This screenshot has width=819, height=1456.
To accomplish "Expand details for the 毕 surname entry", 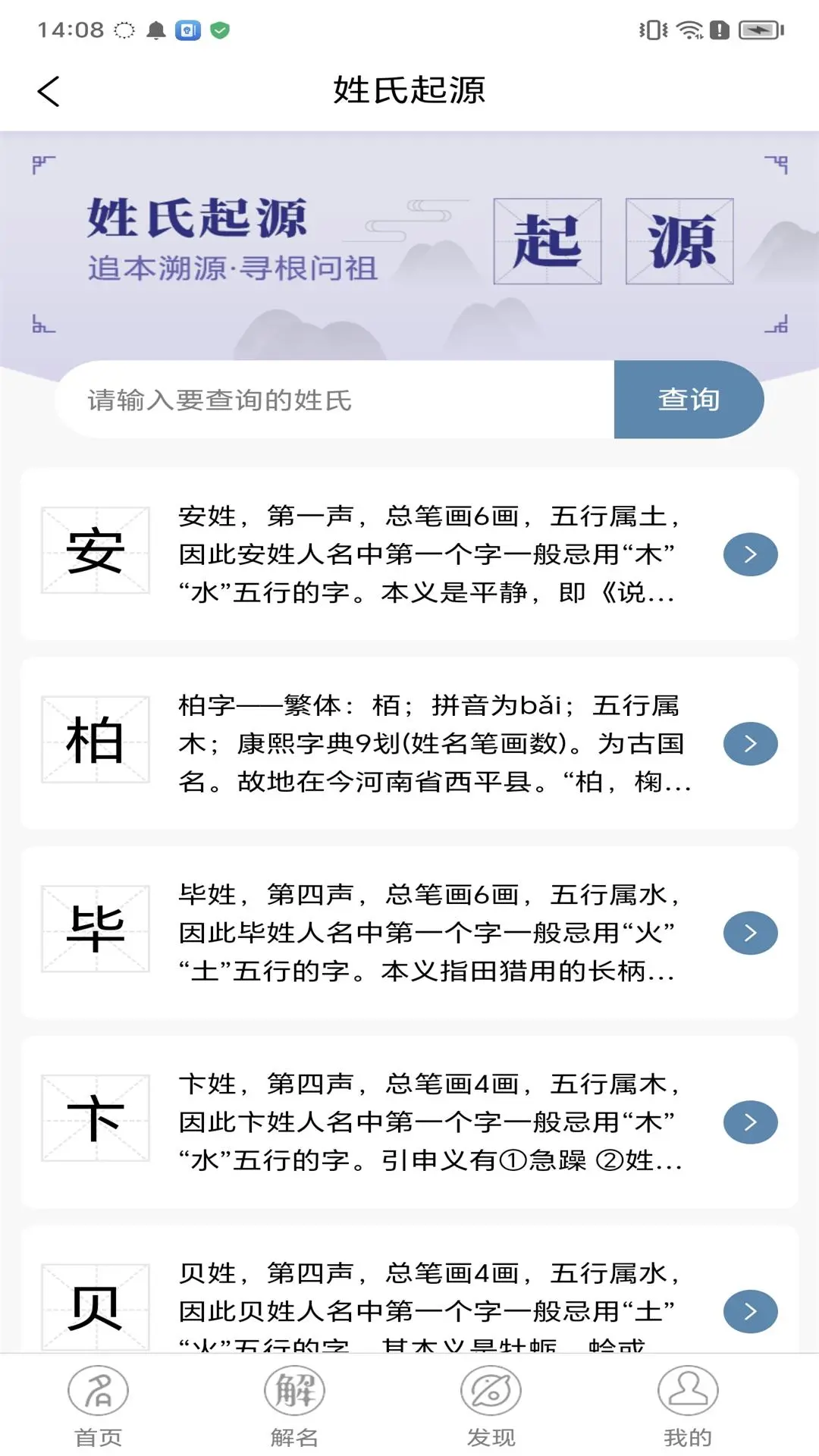I will [750, 932].
